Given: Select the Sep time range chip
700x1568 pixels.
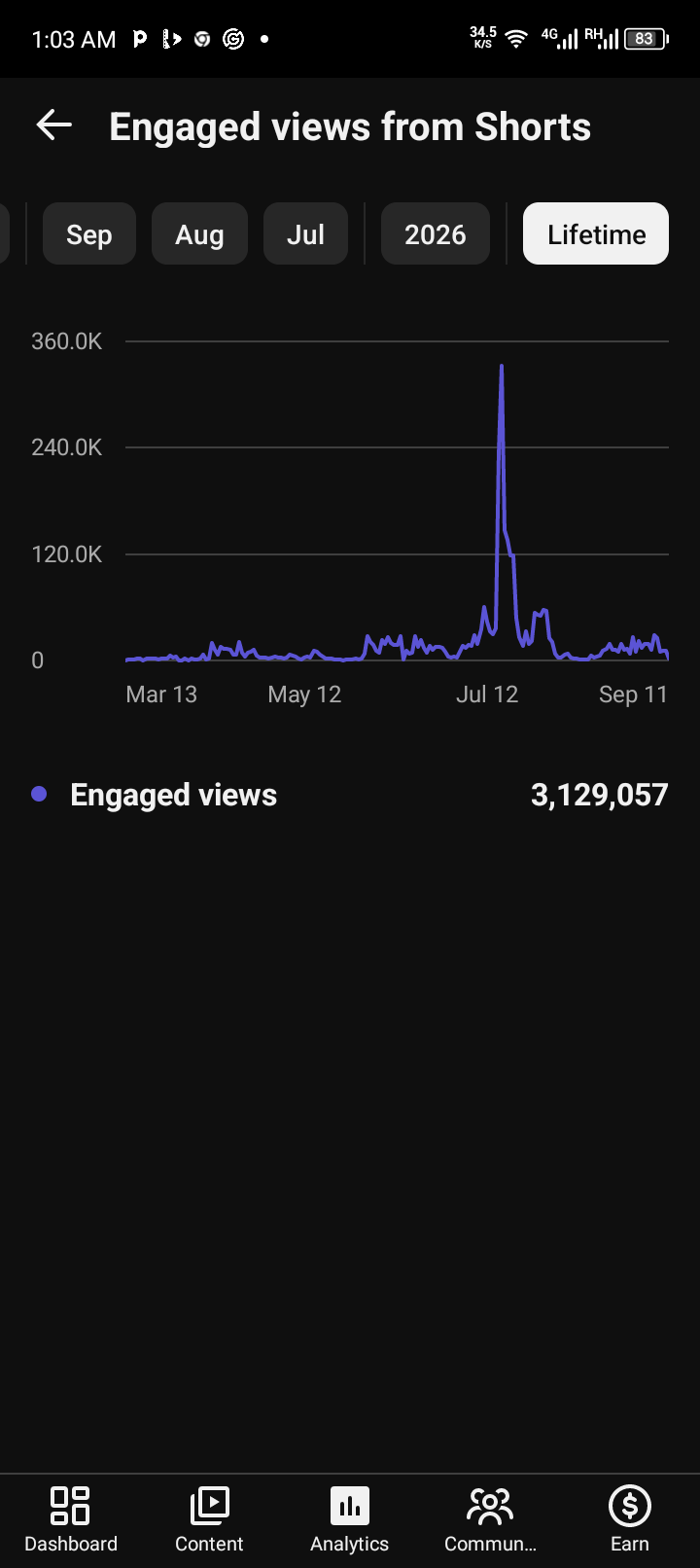Looking at the screenshot, I should [x=89, y=234].
